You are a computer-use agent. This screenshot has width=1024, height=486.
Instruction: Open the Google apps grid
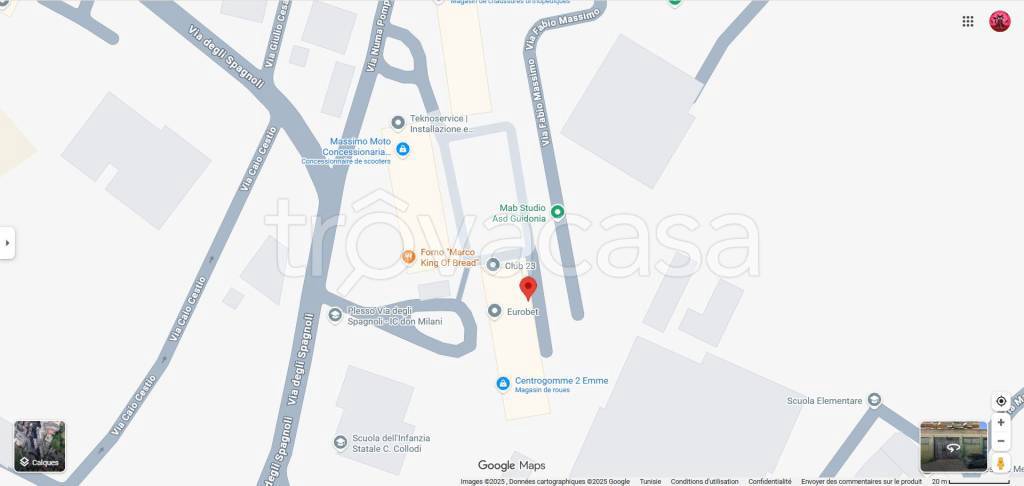[967, 21]
